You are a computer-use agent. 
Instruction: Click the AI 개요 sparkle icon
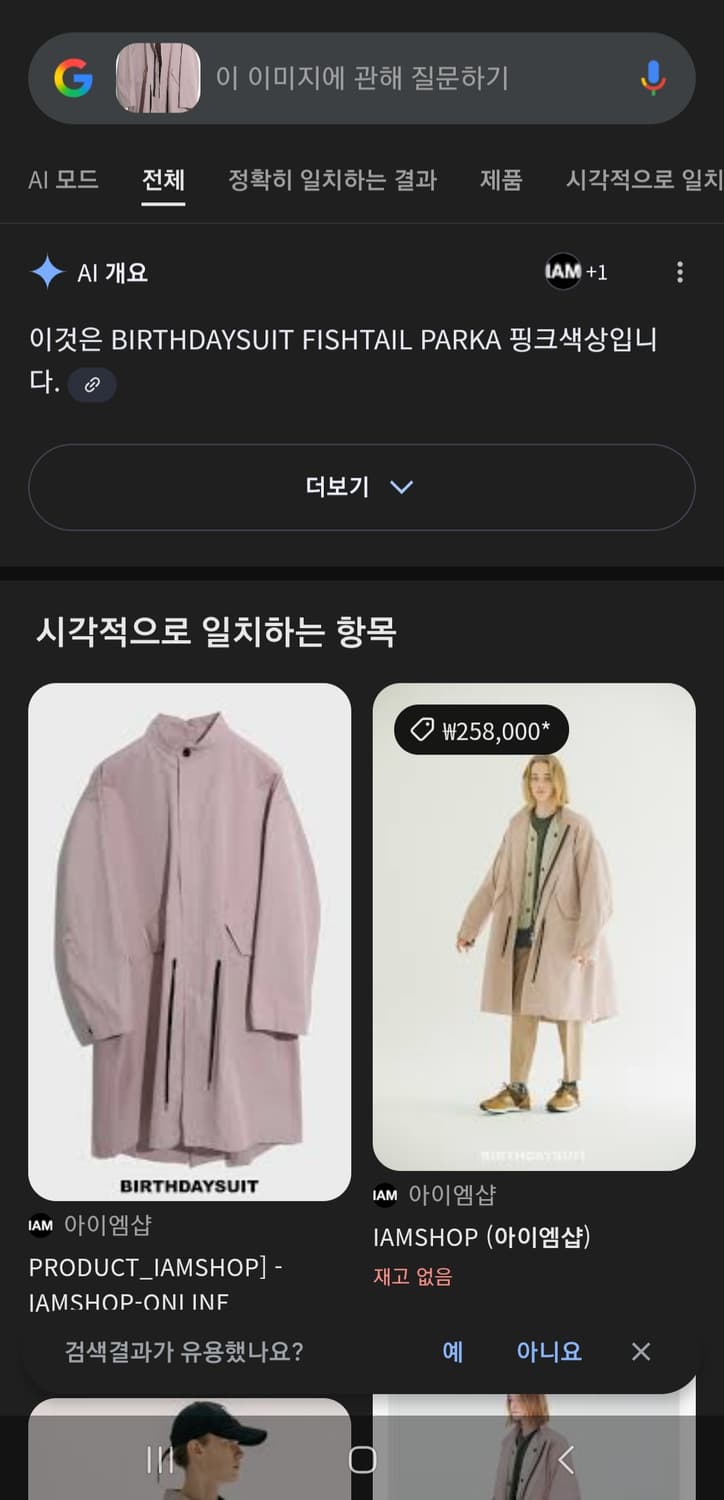click(x=46, y=271)
